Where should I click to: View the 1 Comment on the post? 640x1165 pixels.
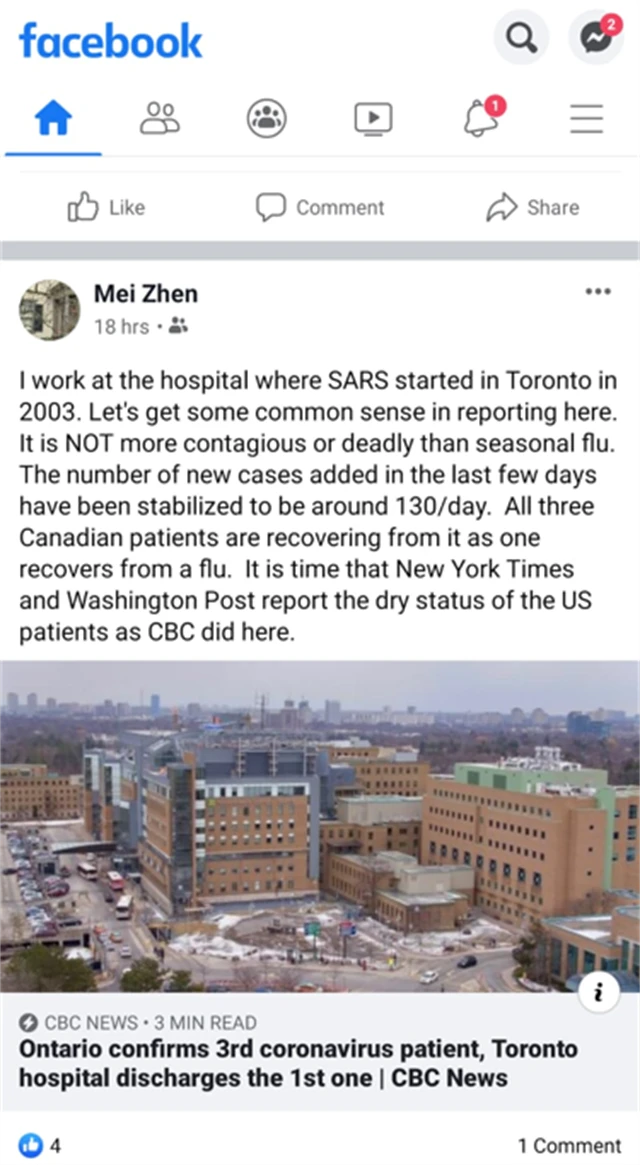pos(568,1145)
